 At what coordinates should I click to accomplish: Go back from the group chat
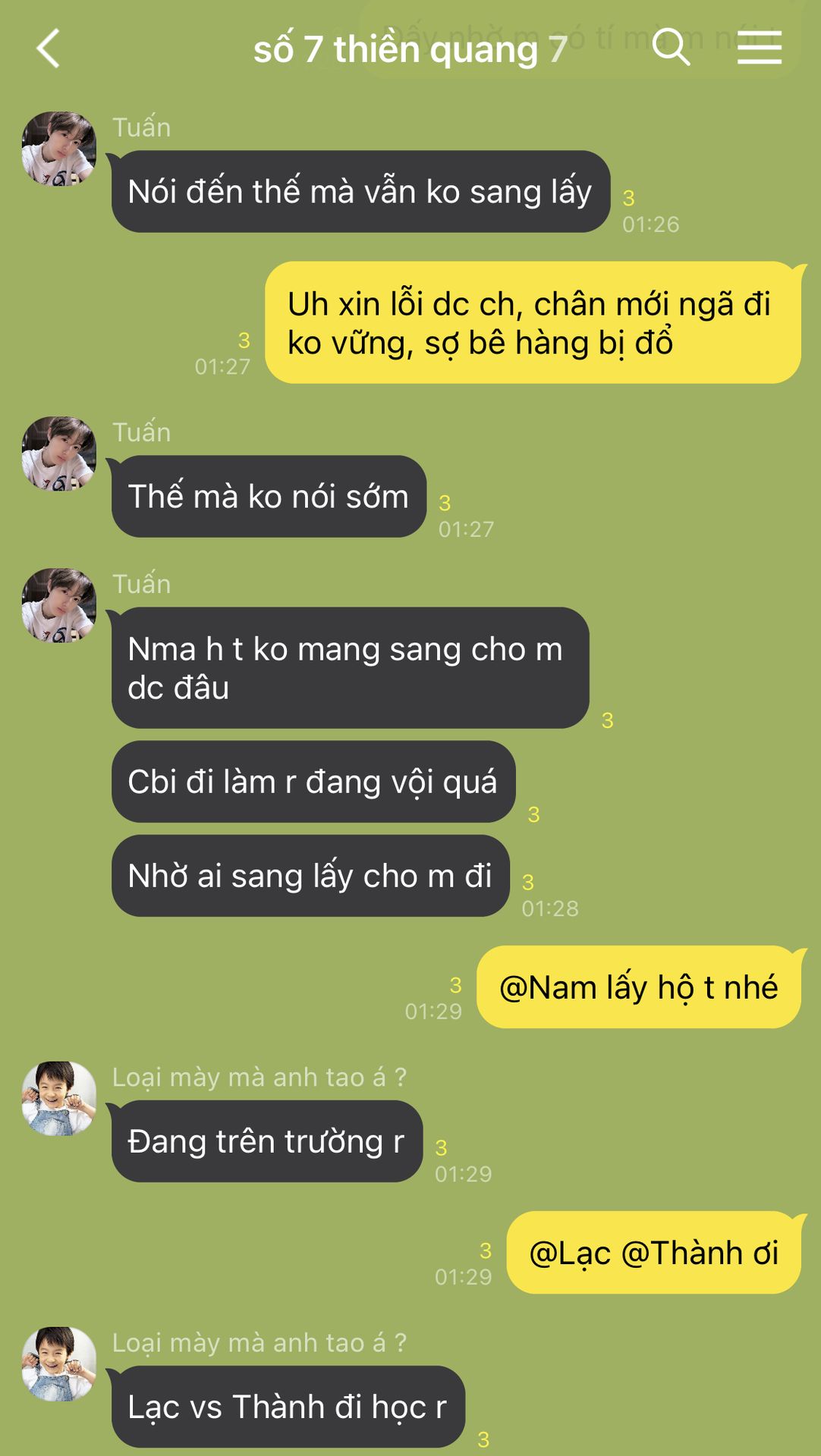tap(48, 49)
